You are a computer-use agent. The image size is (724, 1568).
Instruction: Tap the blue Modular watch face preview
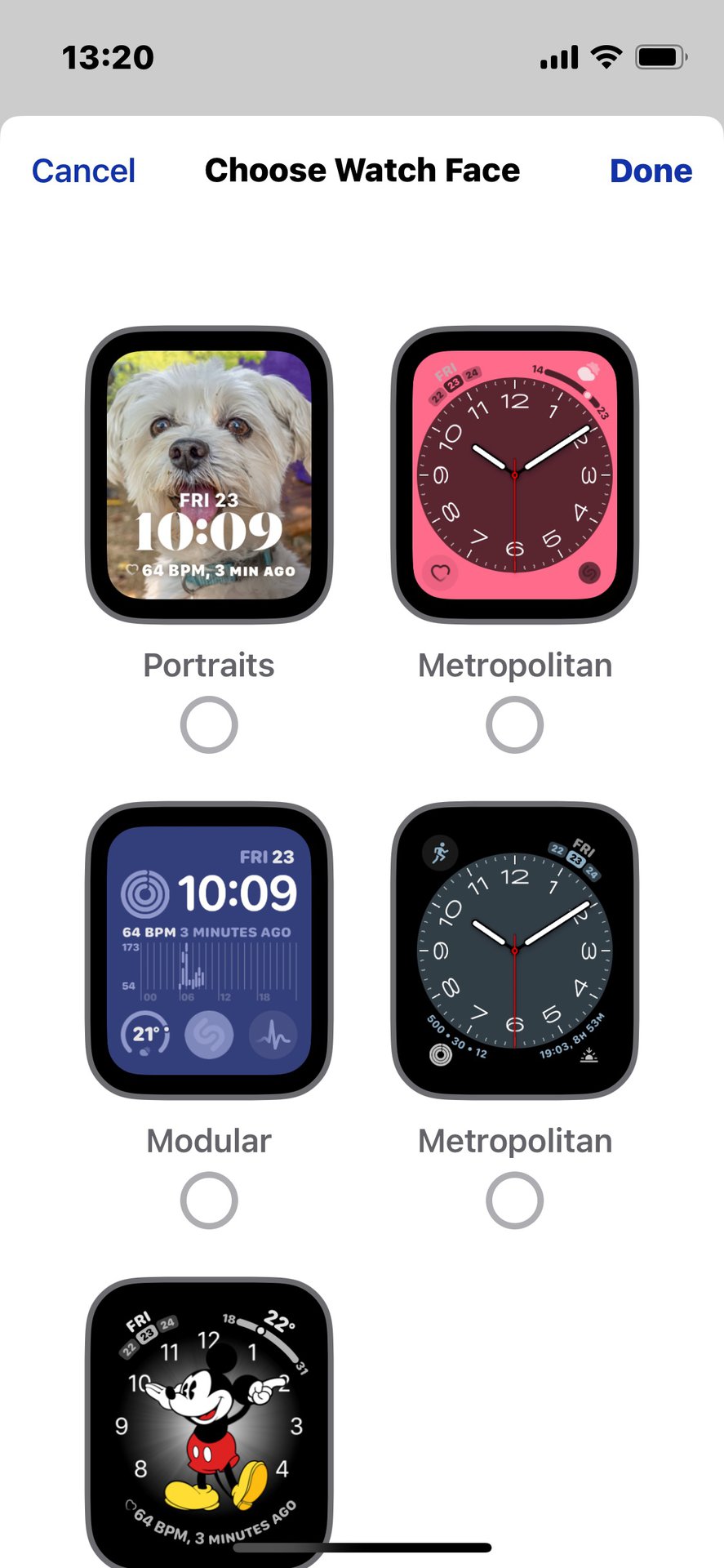coord(209,951)
